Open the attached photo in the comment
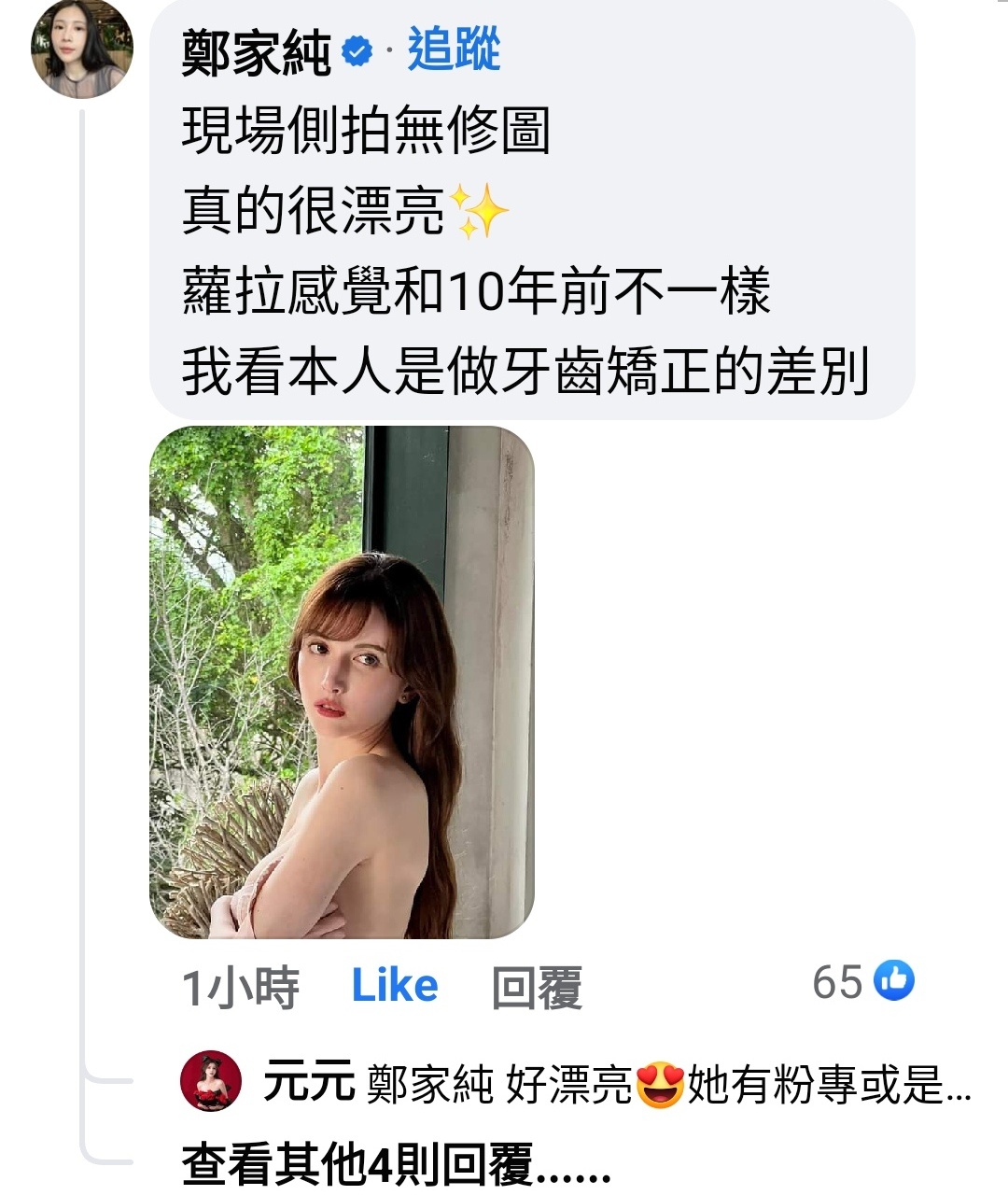 tap(342, 682)
